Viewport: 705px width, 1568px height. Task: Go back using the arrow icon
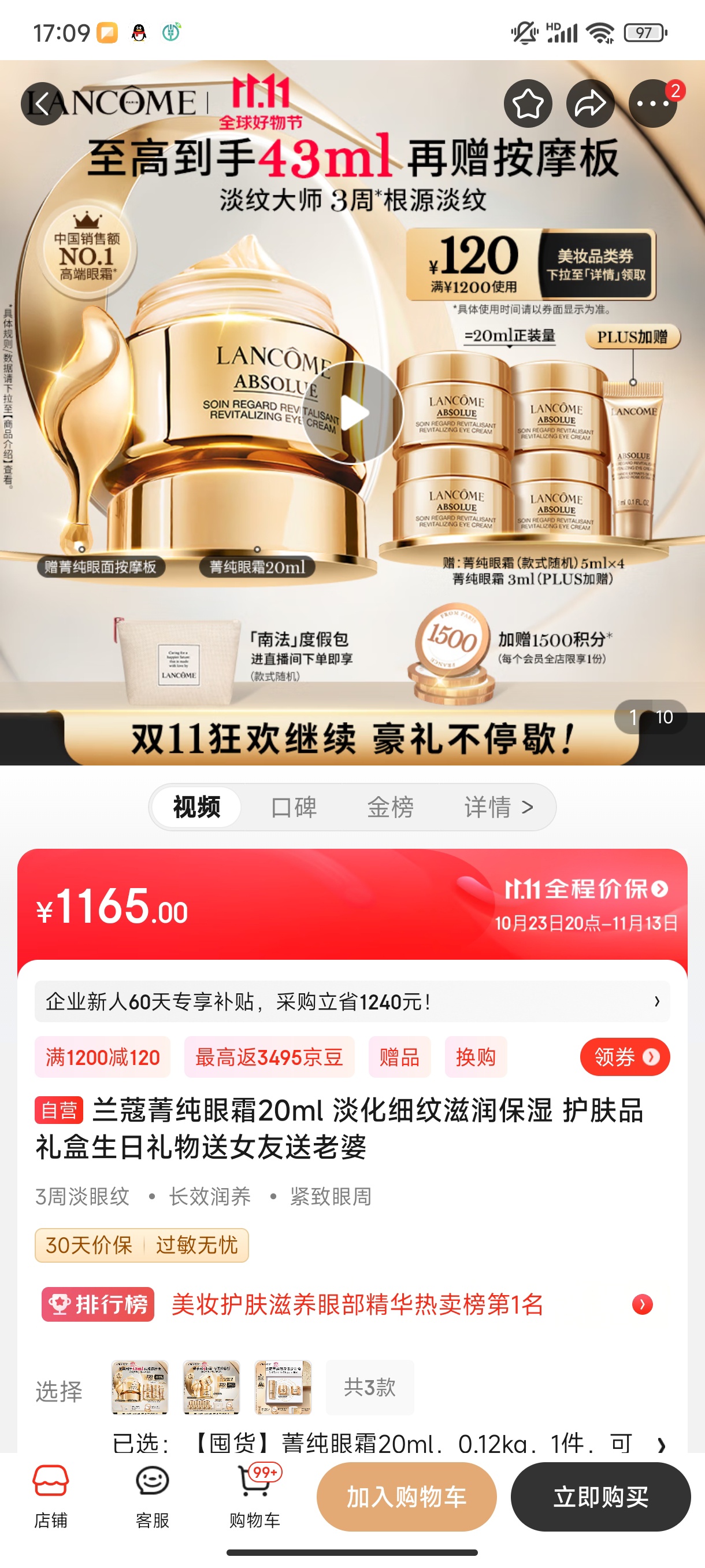[42, 103]
